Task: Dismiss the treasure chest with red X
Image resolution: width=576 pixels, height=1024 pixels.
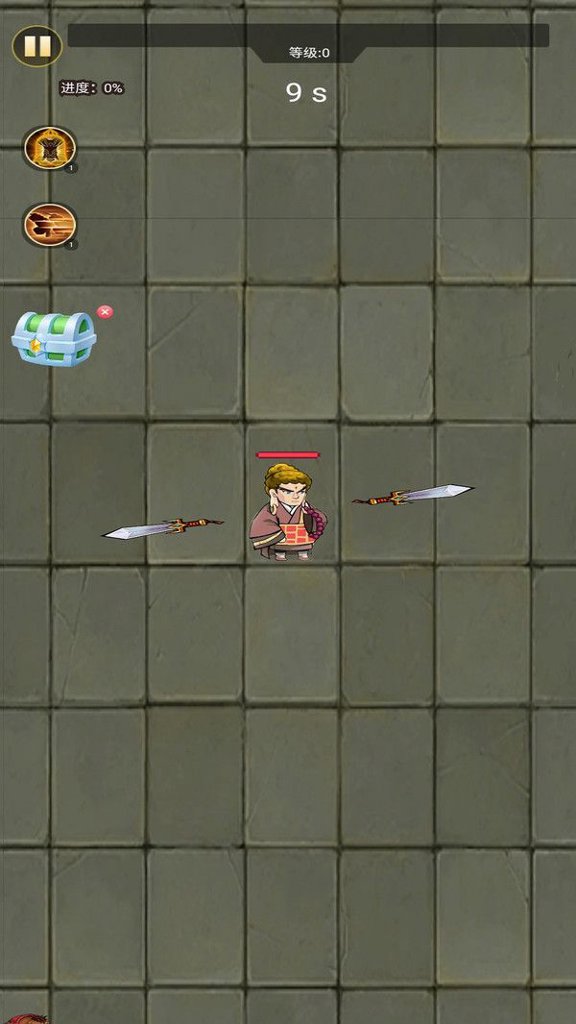Action: click(105, 312)
